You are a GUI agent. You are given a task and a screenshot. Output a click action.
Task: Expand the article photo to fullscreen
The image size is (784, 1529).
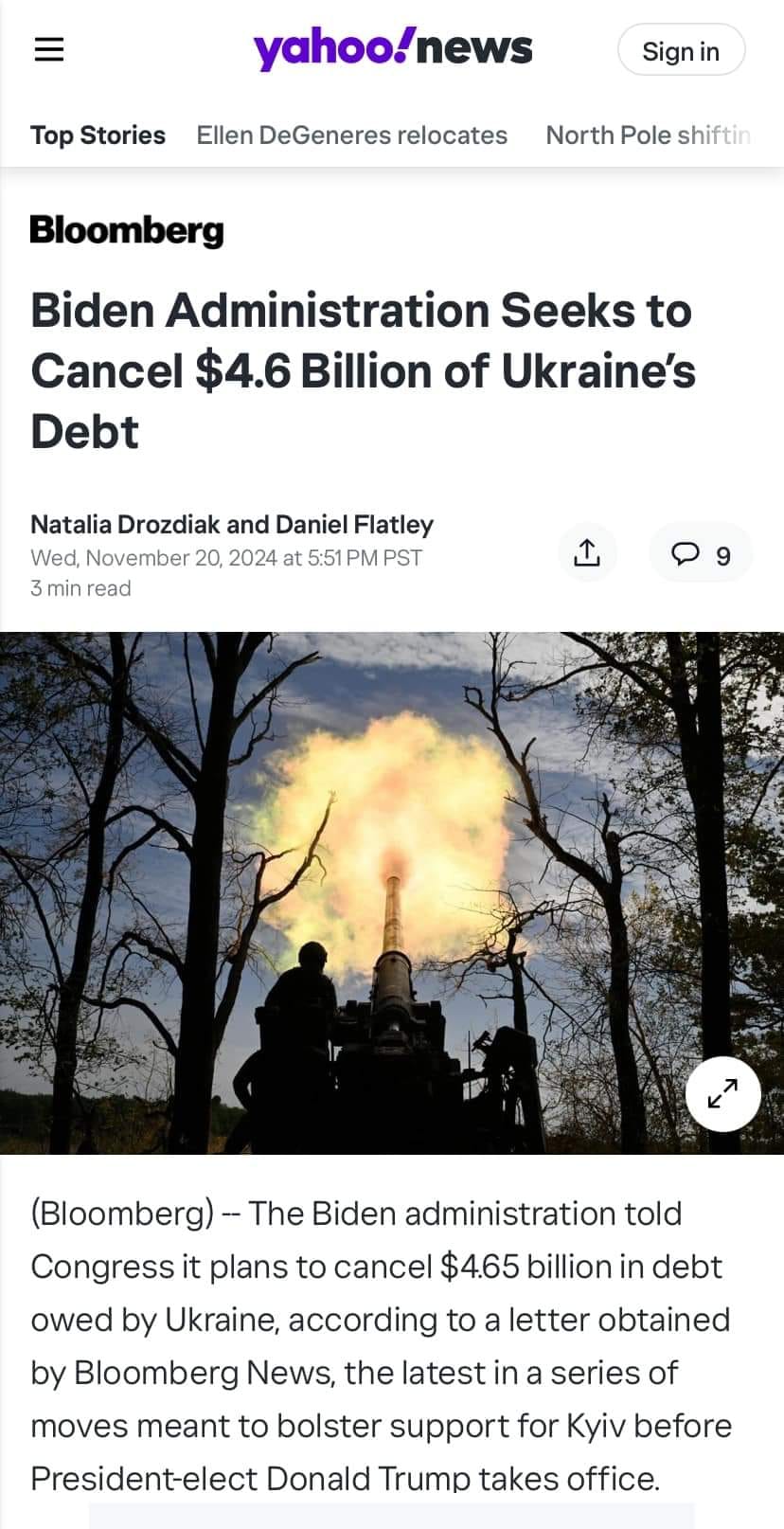[x=722, y=1093]
